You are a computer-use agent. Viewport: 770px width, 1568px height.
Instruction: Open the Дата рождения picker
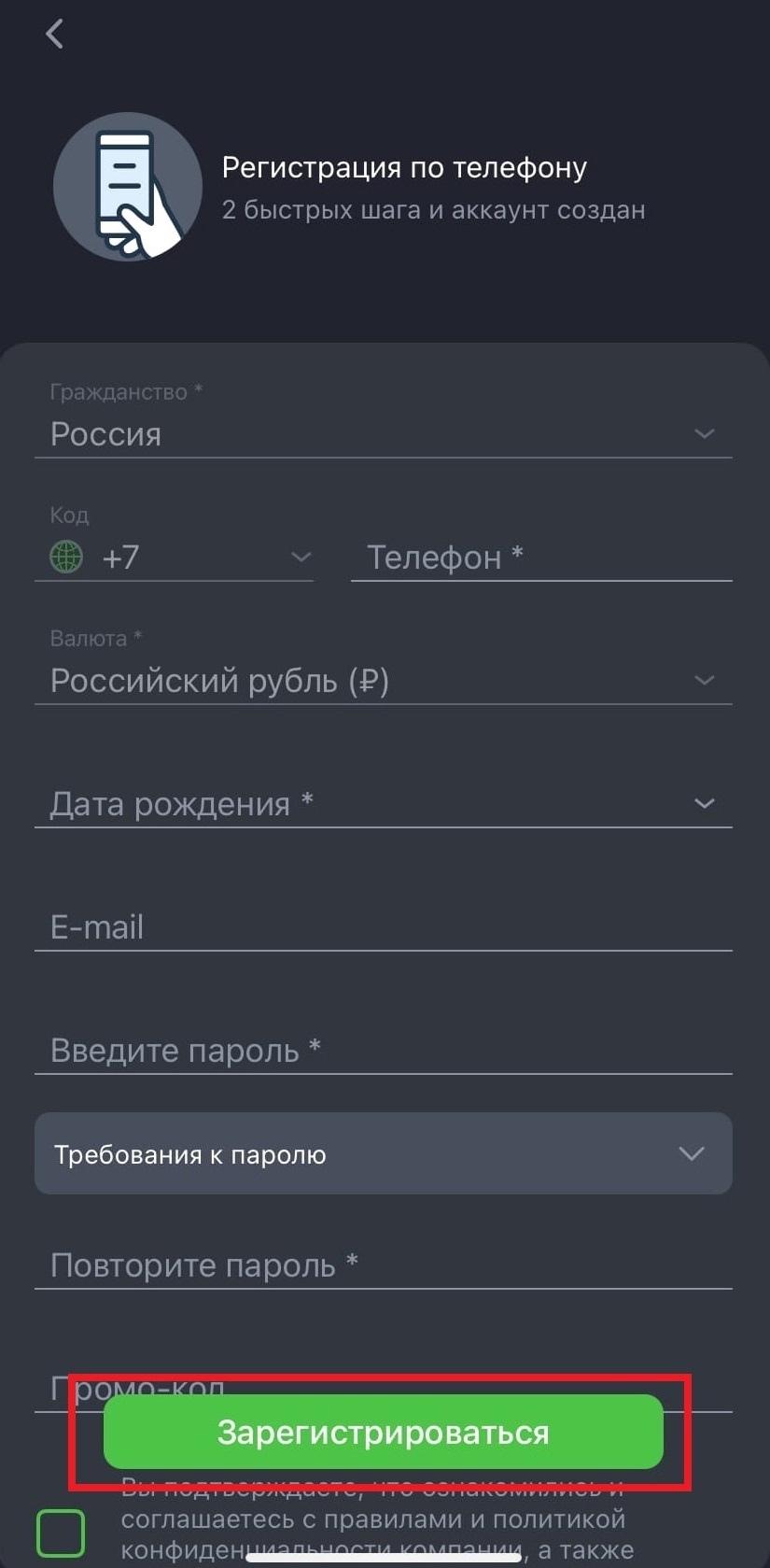pyautogui.click(x=384, y=804)
